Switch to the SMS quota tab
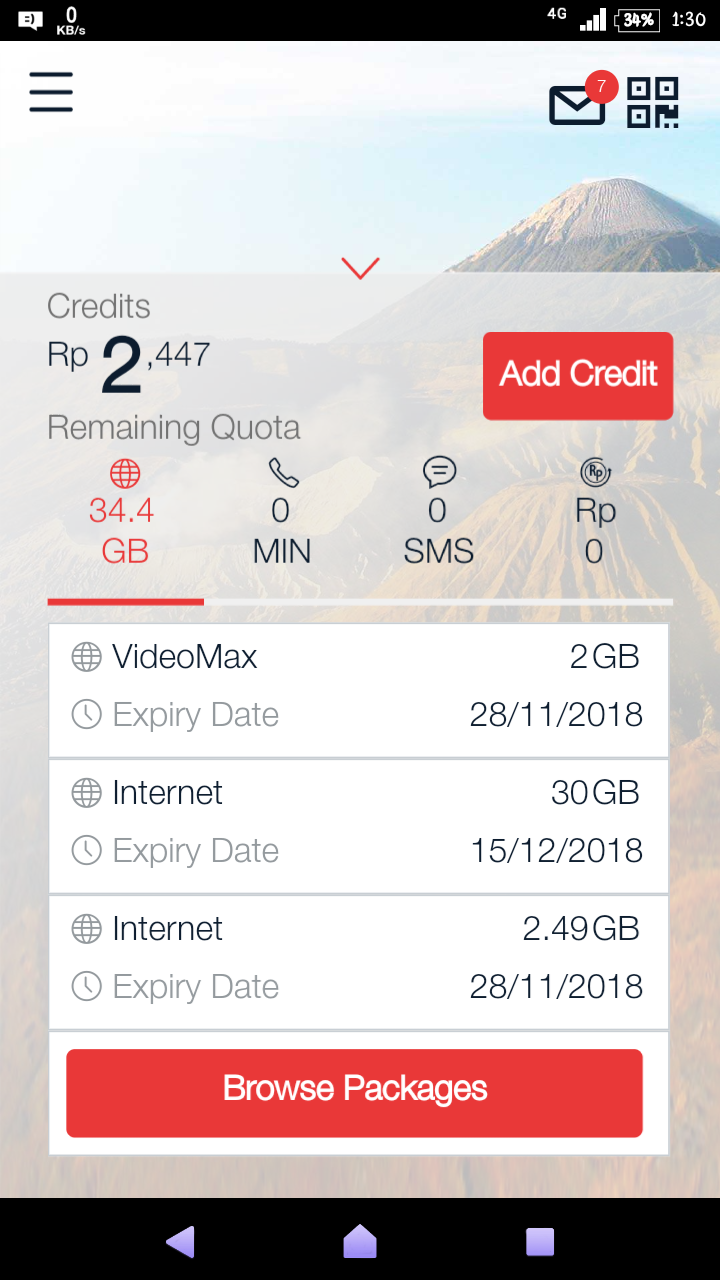Screen dimensions: 720x1280 438,513
